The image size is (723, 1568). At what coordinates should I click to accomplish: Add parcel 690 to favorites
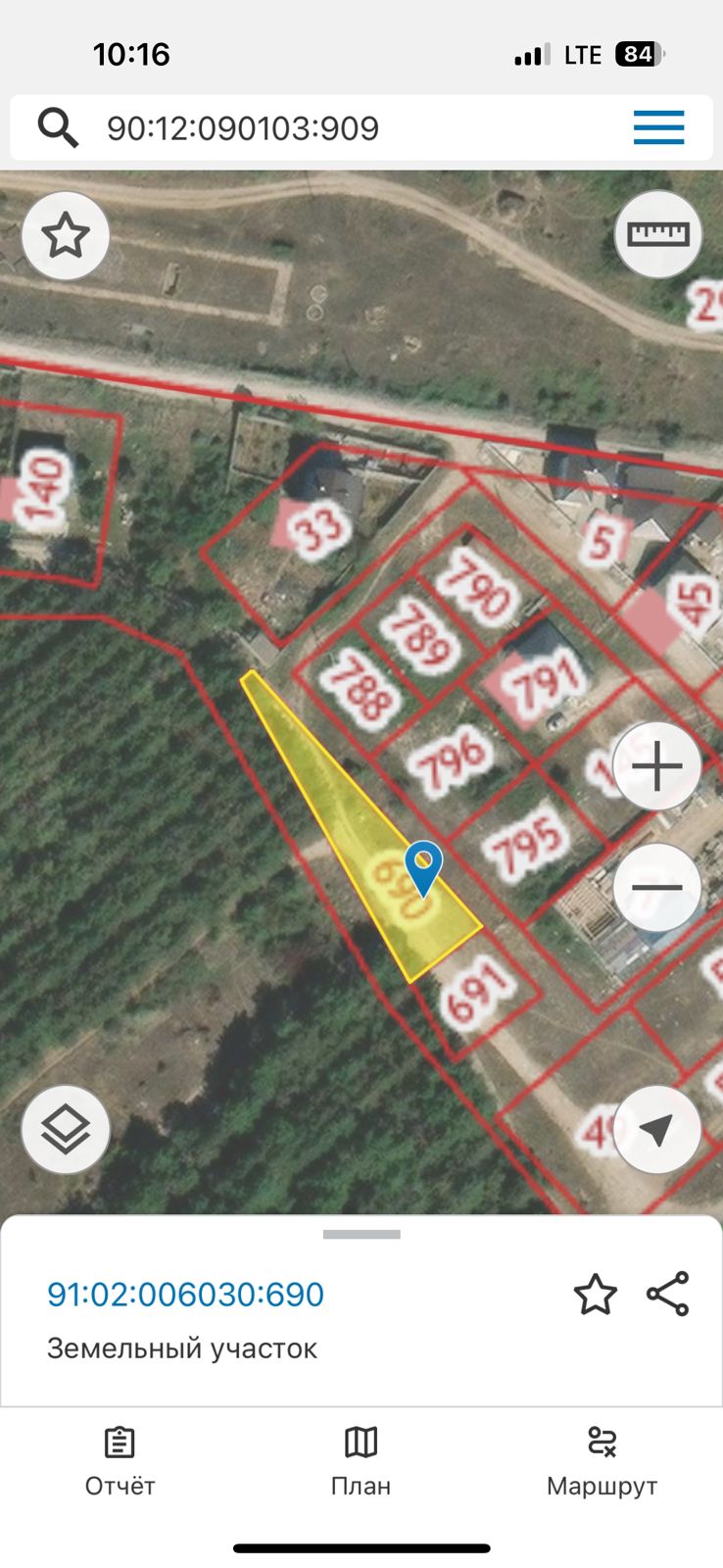(x=595, y=1295)
